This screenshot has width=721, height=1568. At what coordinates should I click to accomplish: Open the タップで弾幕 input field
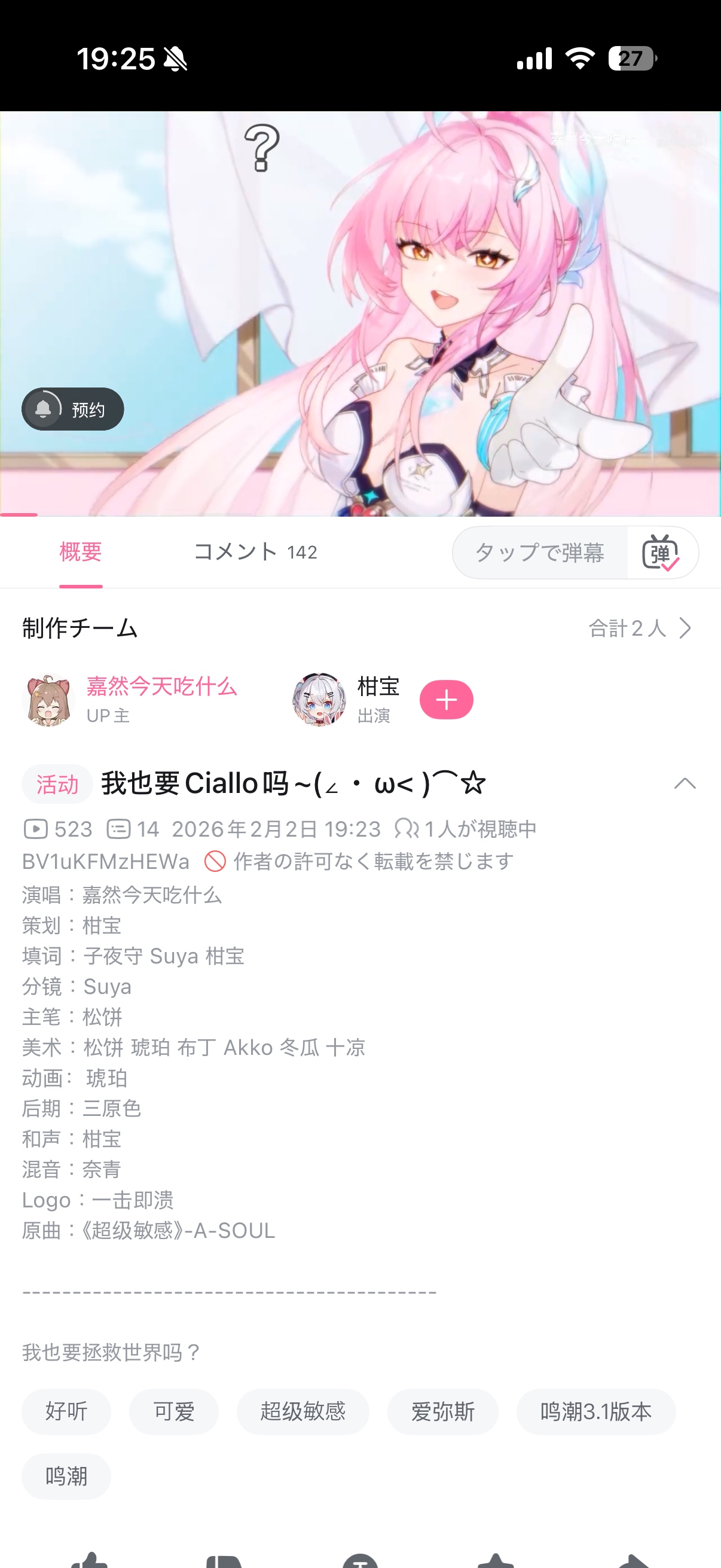540,553
